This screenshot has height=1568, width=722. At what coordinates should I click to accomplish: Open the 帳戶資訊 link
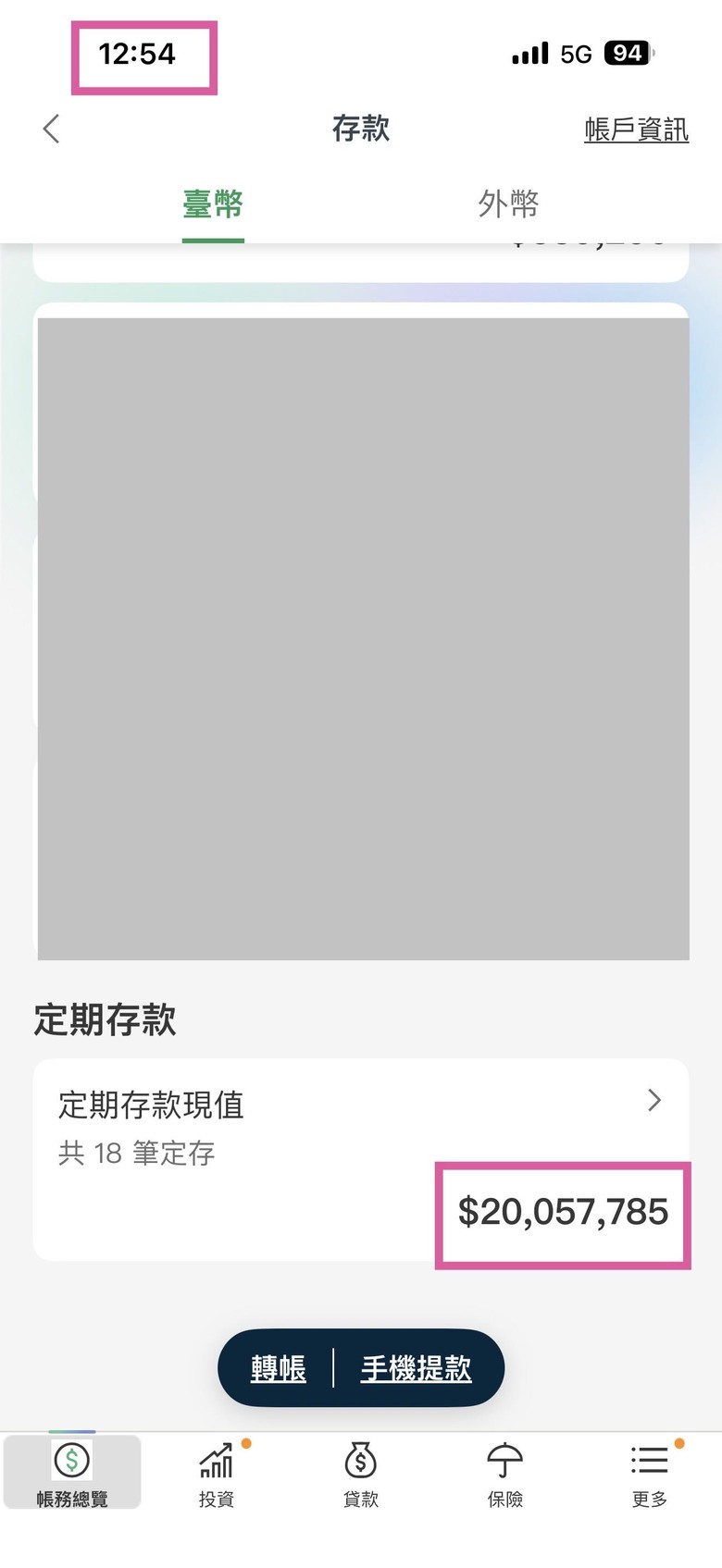pyautogui.click(x=636, y=130)
